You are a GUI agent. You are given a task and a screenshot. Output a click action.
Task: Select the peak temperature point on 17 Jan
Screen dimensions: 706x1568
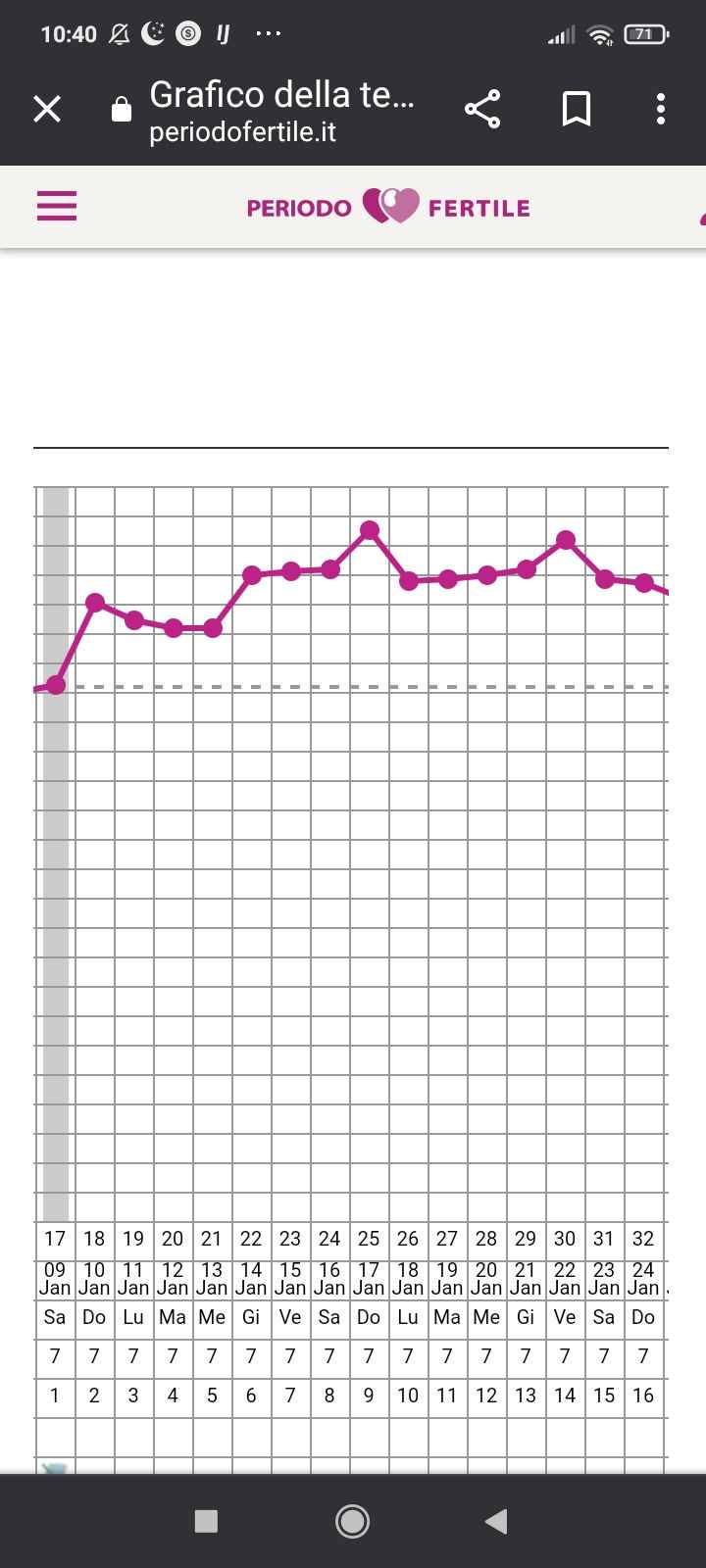click(x=369, y=530)
